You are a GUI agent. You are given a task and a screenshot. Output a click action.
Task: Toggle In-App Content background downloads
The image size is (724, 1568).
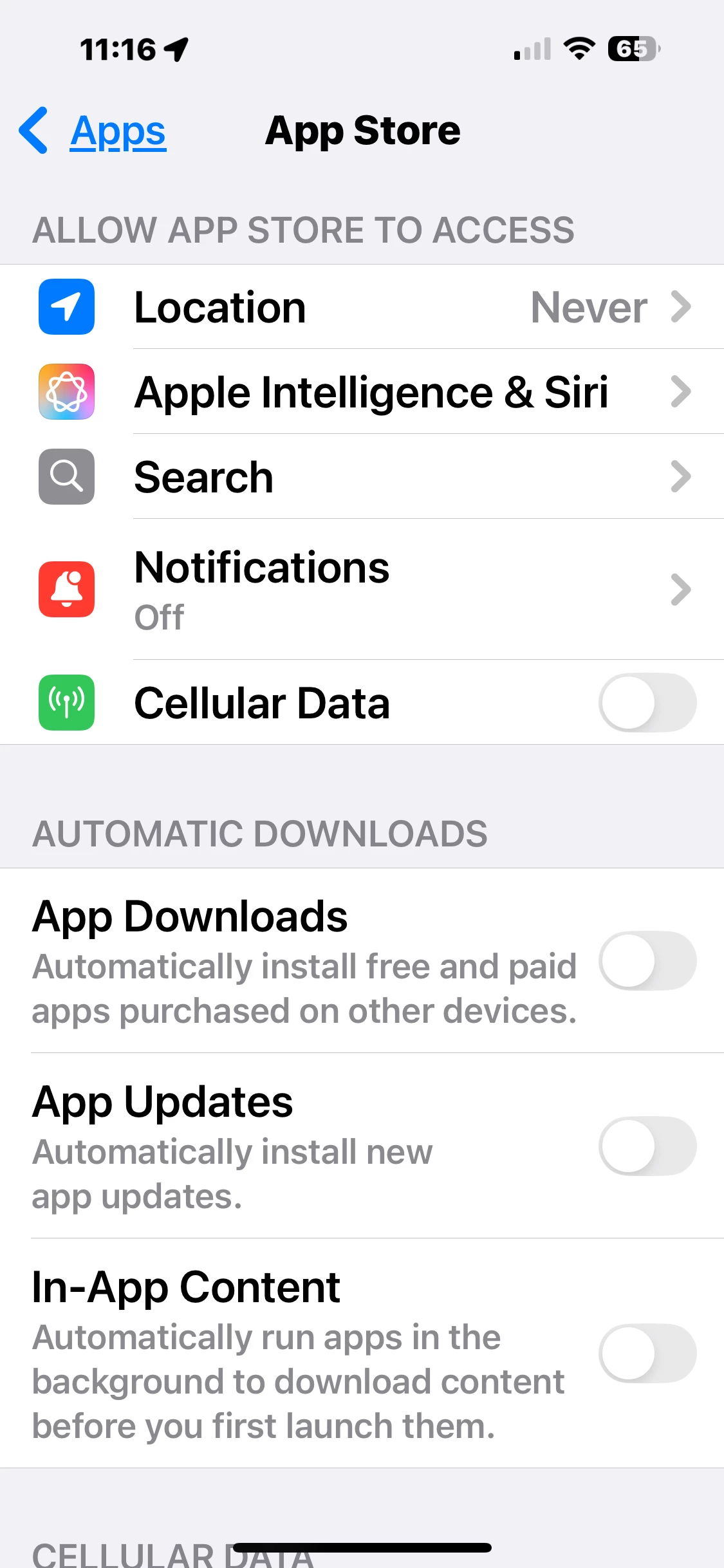647,1353
